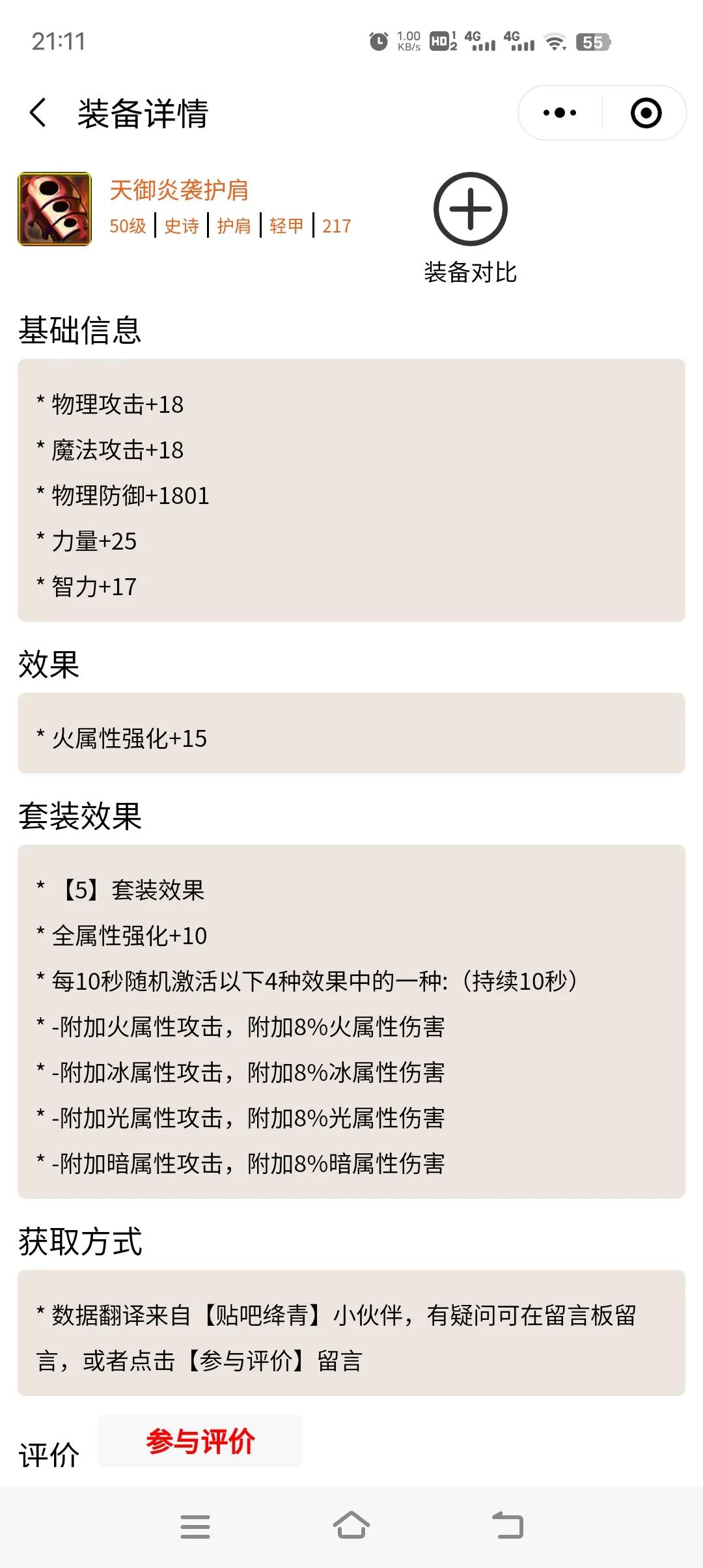Go to the home screen via the system bar
The image size is (703, 1568).
pyautogui.click(x=351, y=1526)
